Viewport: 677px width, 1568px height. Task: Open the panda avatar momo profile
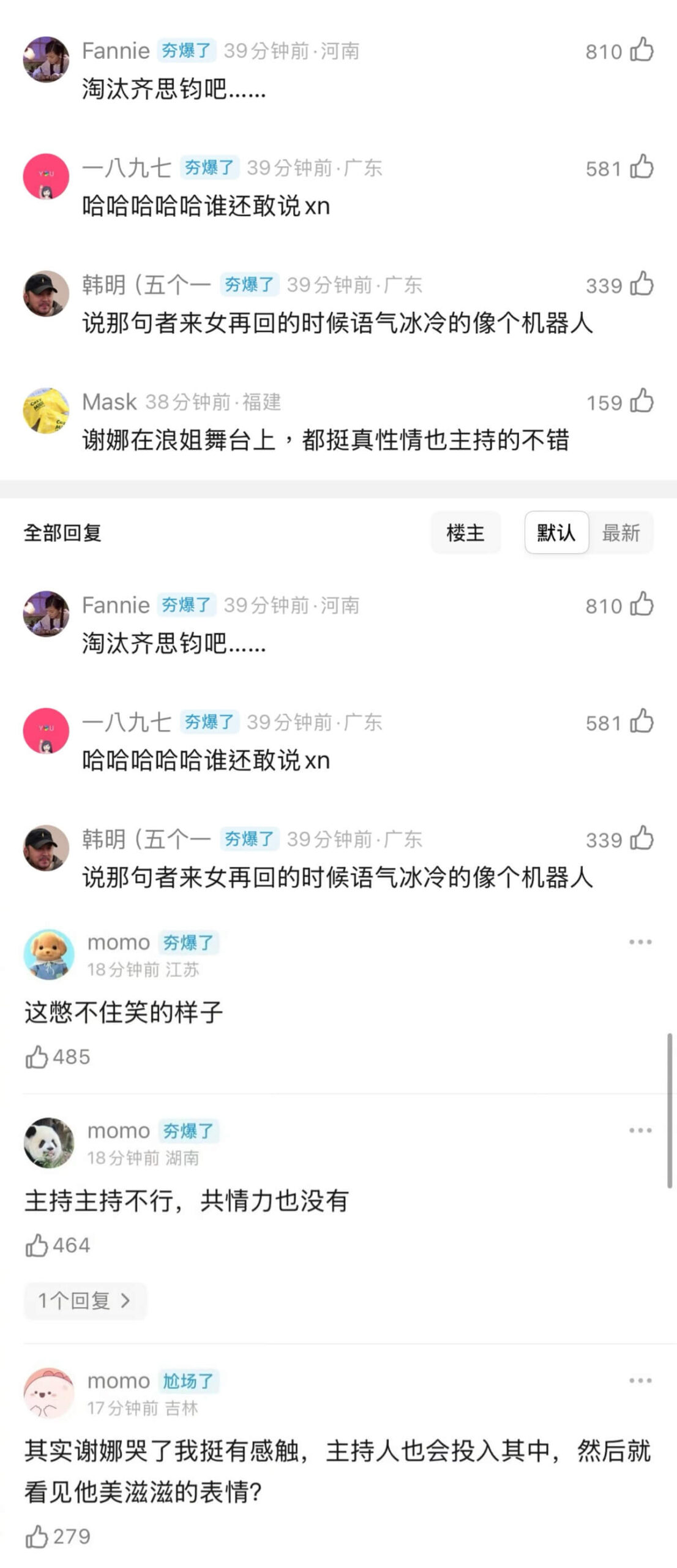[x=48, y=1142]
